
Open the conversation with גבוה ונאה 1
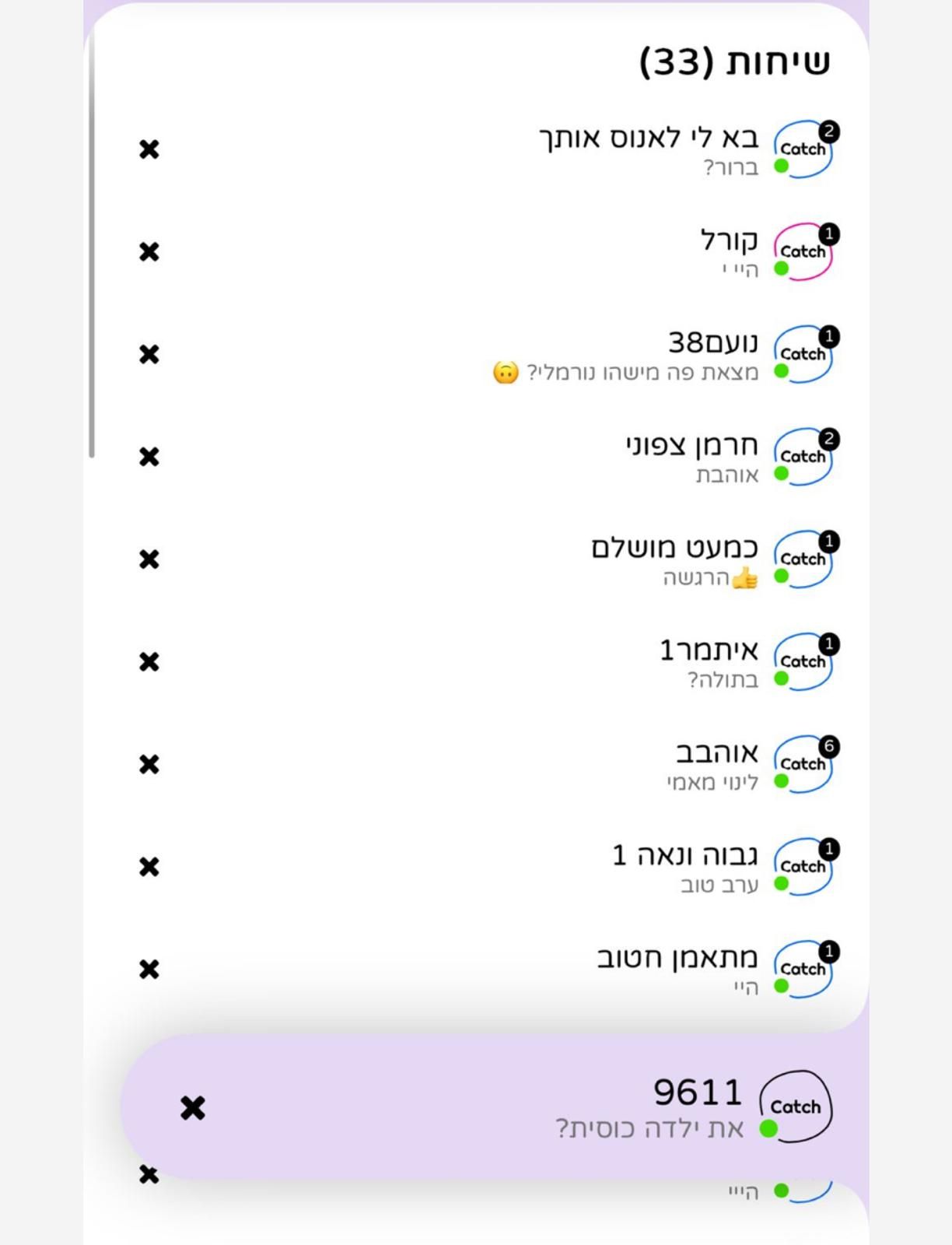[x=684, y=856]
